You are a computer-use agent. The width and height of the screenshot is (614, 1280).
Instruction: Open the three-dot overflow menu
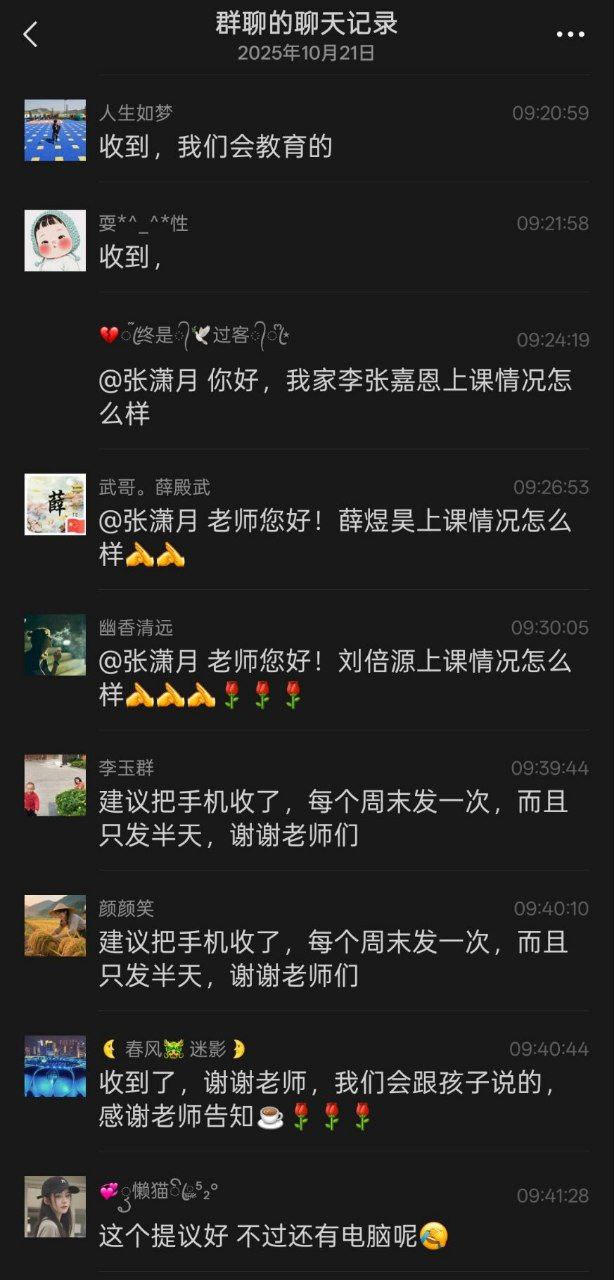tap(570, 35)
